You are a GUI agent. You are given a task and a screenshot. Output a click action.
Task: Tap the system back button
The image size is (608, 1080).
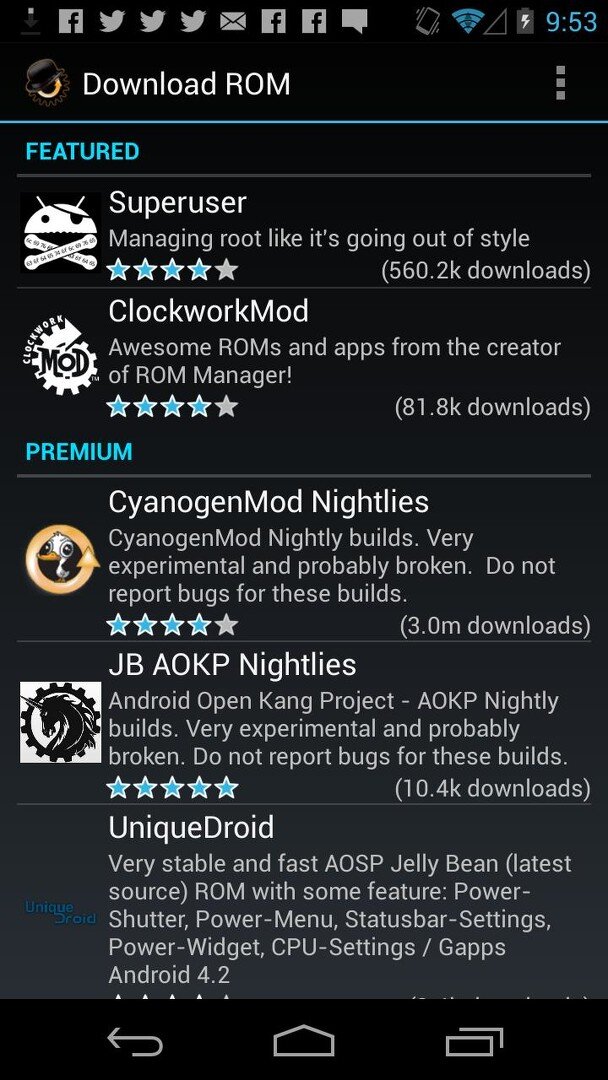tap(134, 1042)
